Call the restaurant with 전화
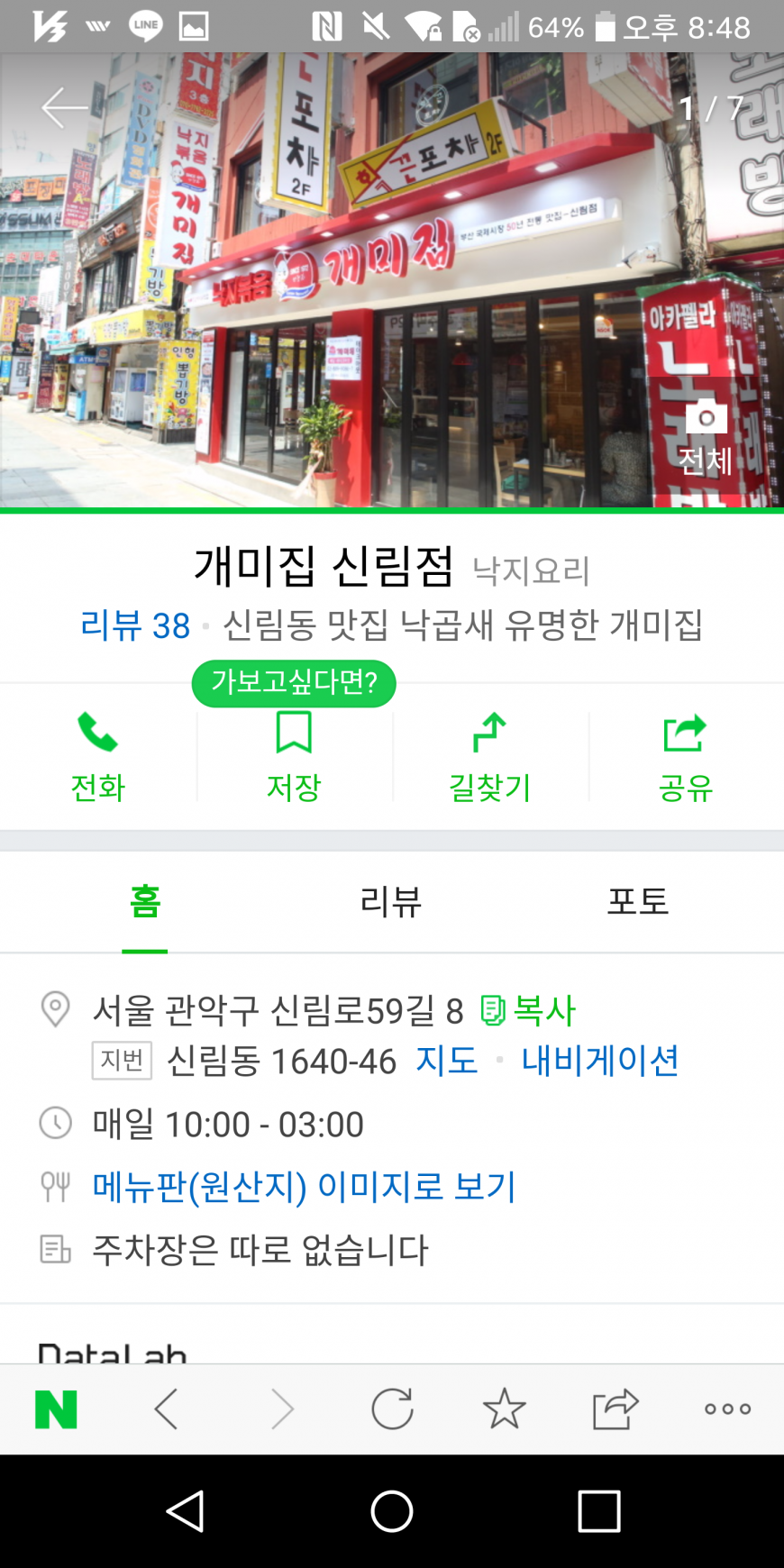The width and height of the screenshot is (784, 1568). pos(97,757)
